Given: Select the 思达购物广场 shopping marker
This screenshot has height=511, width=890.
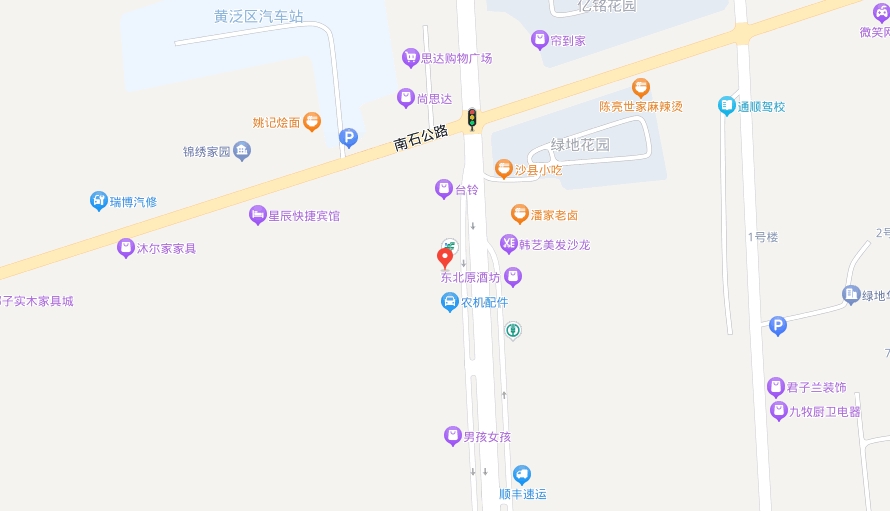Looking at the screenshot, I should 410,59.
